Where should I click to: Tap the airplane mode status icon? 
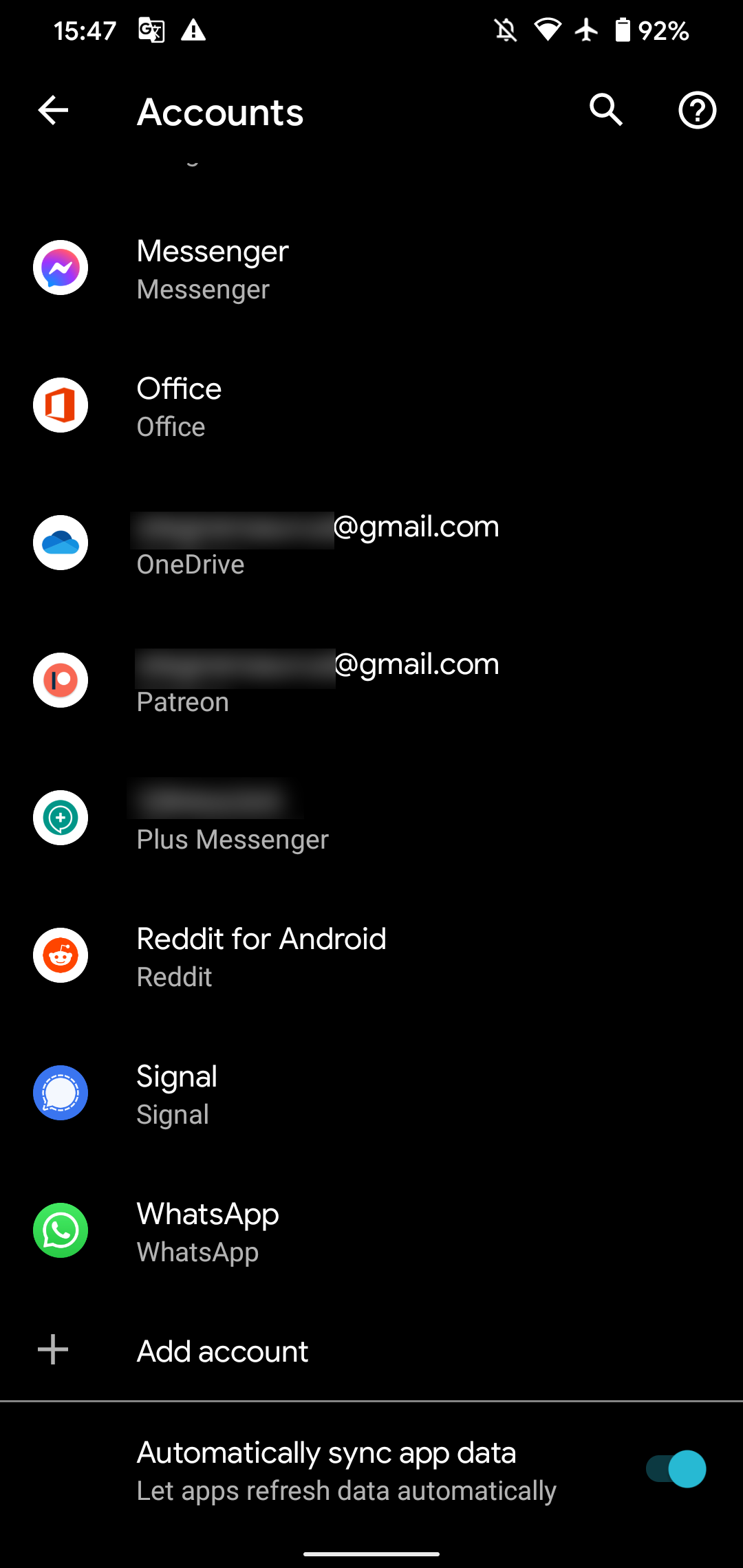(x=585, y=29)
